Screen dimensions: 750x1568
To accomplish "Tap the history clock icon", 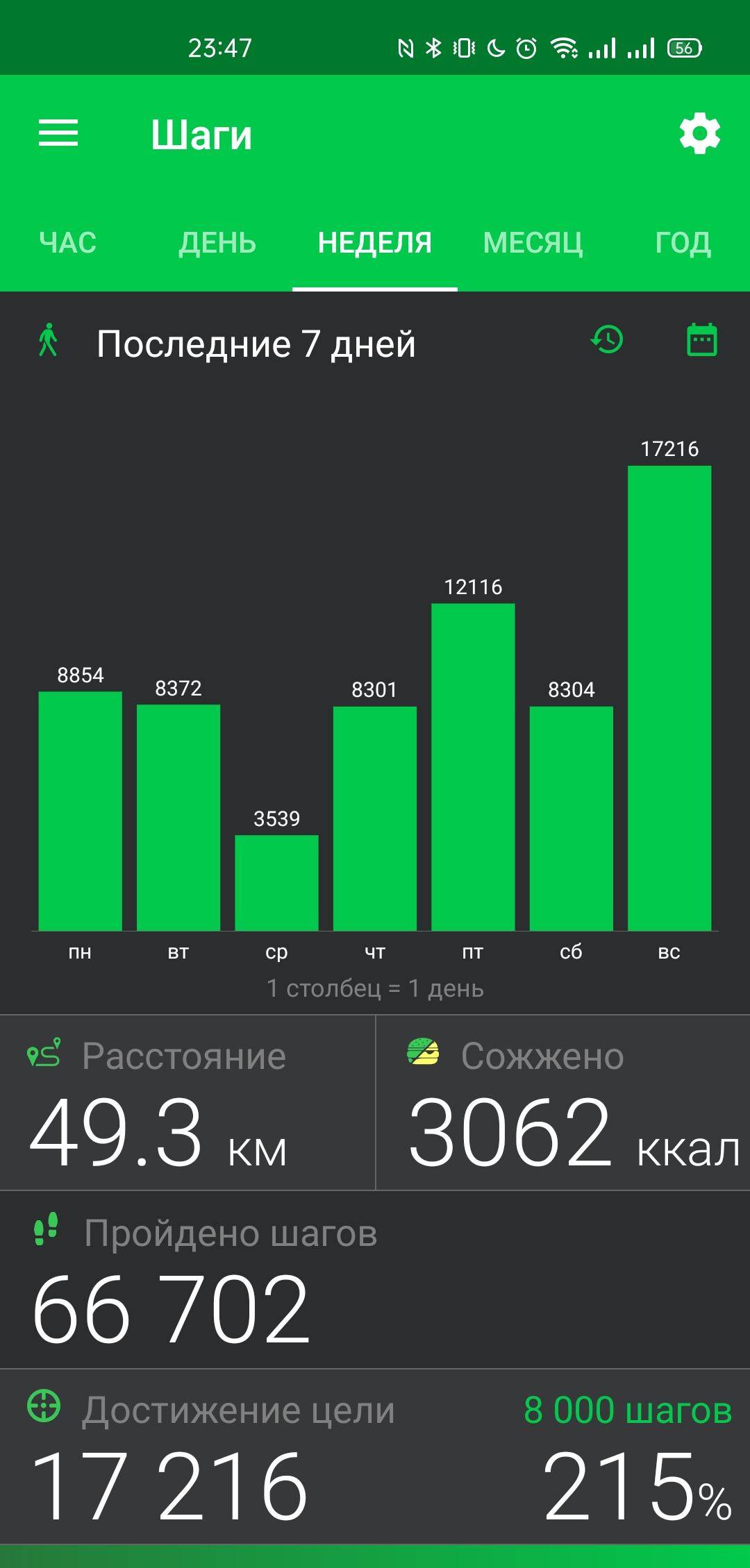I will 607,340.
